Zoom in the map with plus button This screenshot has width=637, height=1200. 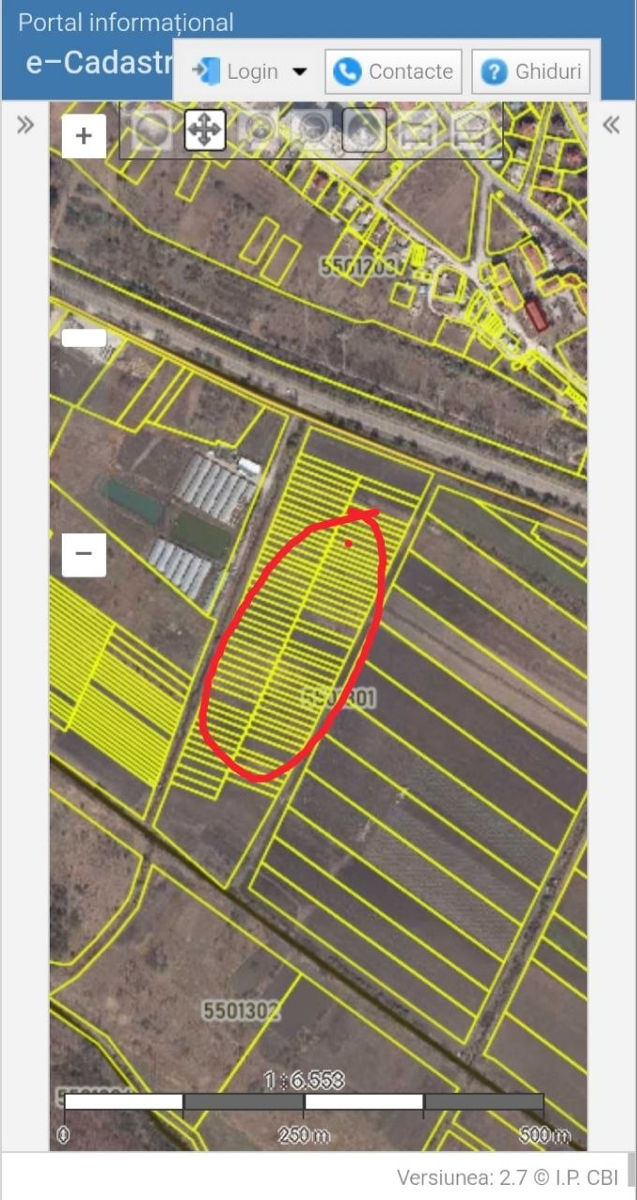pos(84,136)
